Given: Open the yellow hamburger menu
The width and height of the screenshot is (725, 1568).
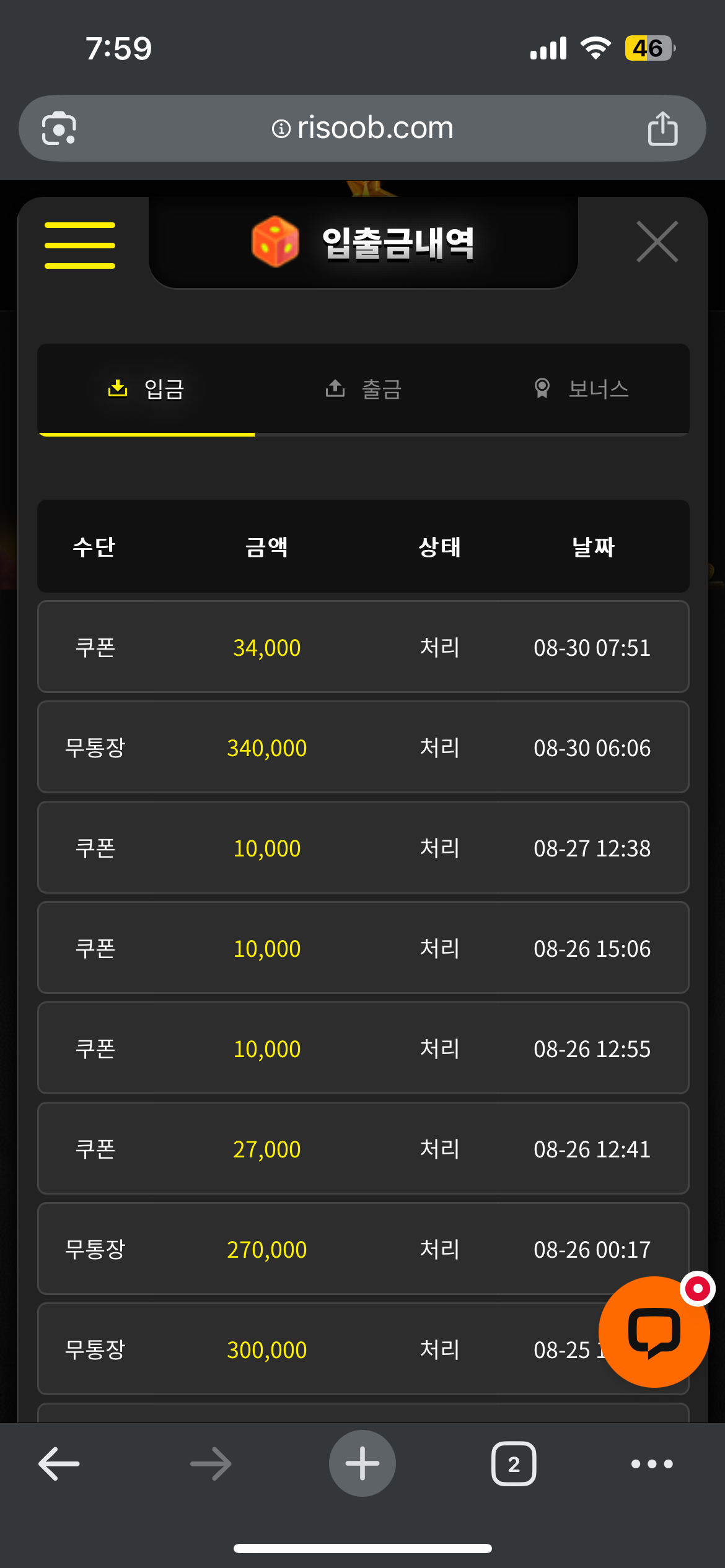Looking at the screenshot, I should tap(80, 245).
